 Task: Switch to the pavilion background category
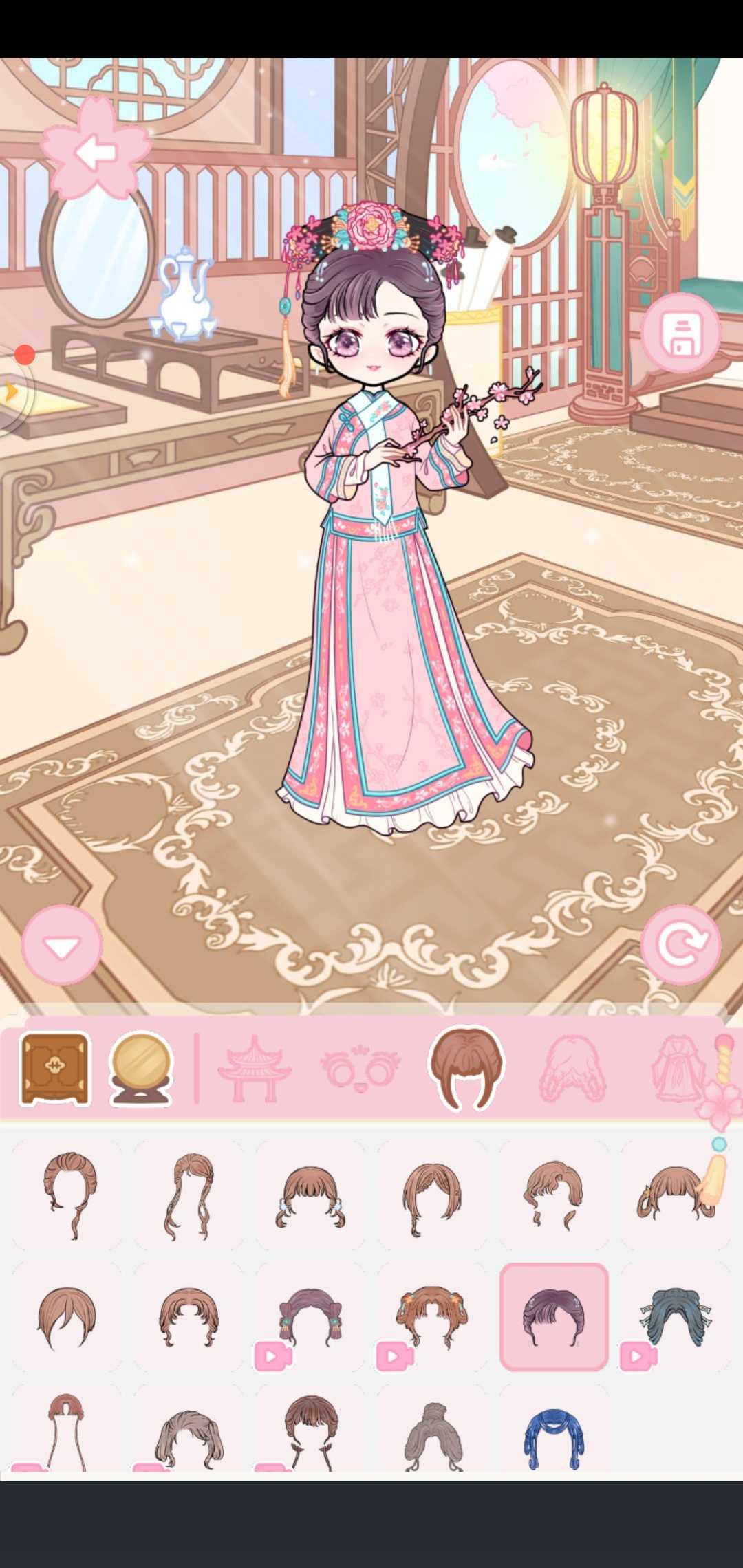[254, 1069]
